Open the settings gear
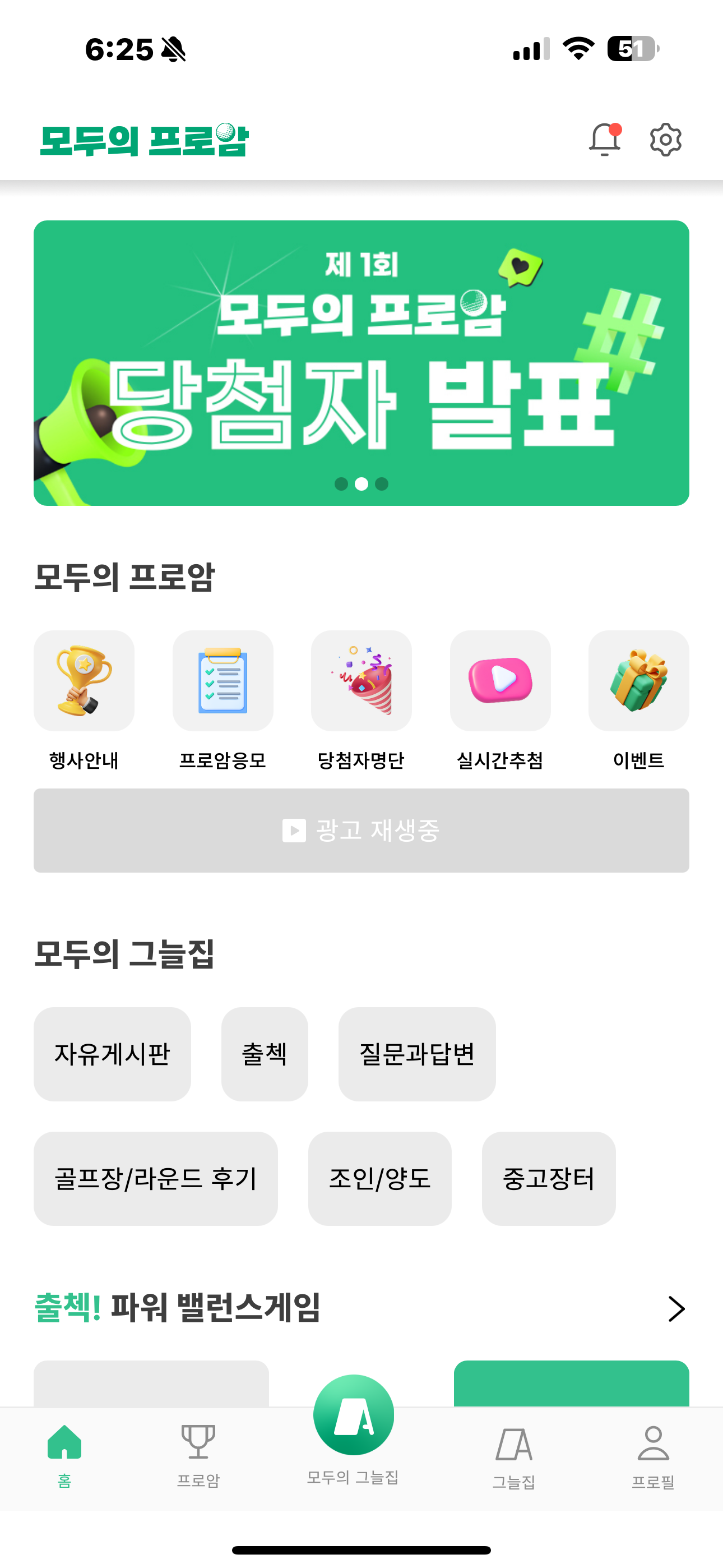The image size is (723, 1568). coord(665,140)
